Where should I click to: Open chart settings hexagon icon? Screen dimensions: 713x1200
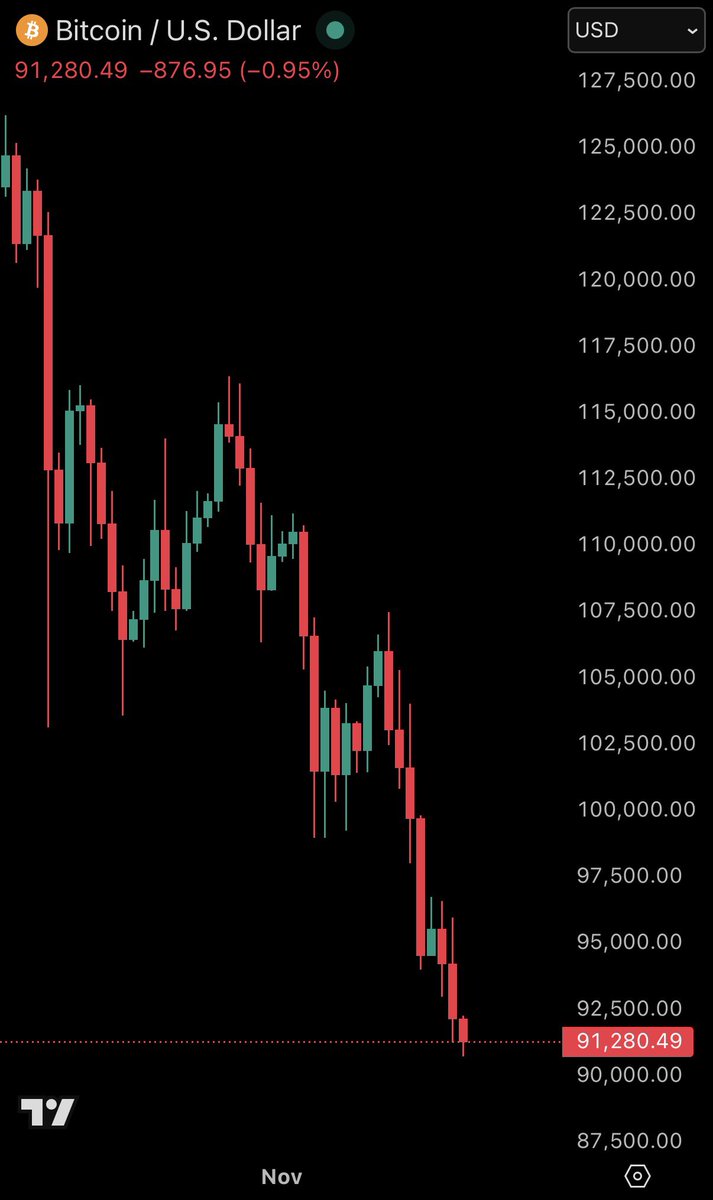coord(637,1175)
